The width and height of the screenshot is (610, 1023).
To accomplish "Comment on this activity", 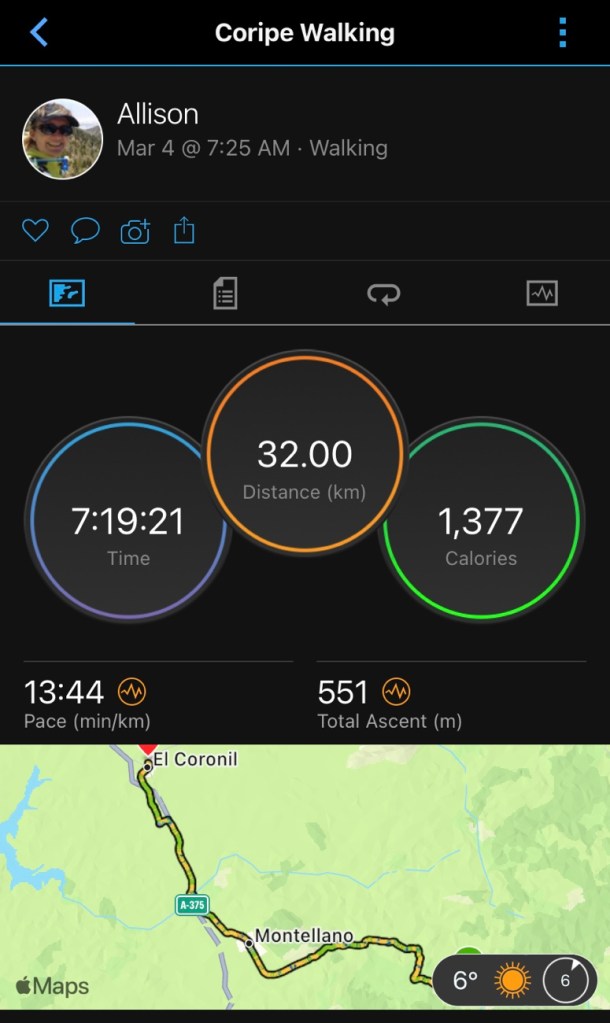I will click(85, 232).
